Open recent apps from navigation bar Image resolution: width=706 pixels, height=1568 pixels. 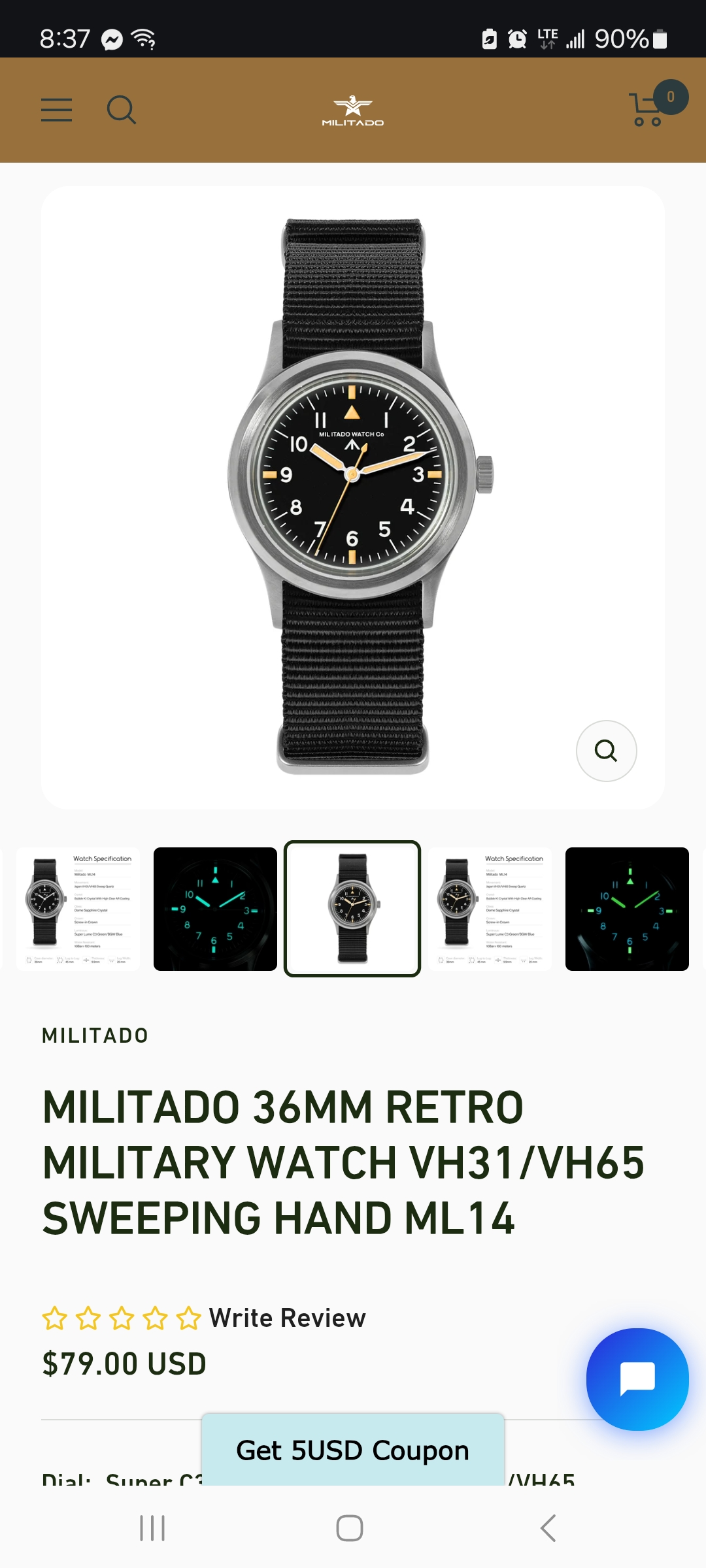click(152, 1528)
